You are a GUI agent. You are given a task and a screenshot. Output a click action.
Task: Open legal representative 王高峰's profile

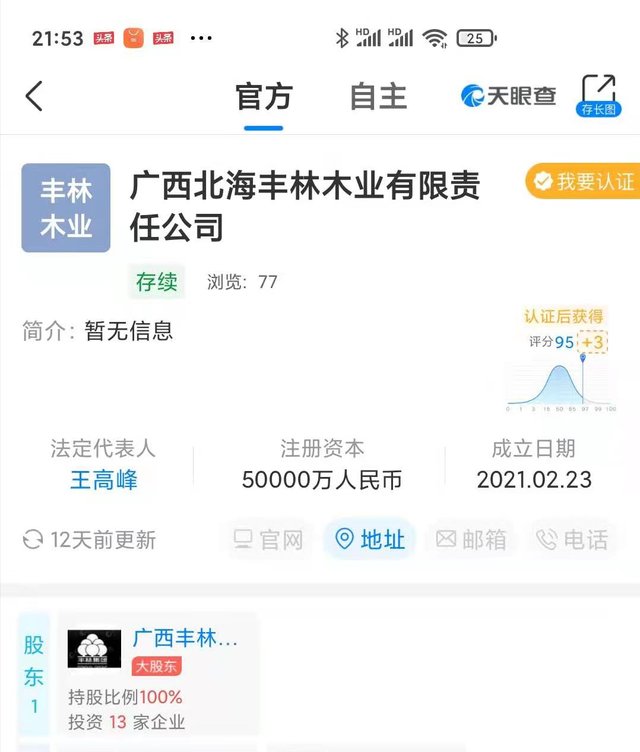tap(103, 479)
